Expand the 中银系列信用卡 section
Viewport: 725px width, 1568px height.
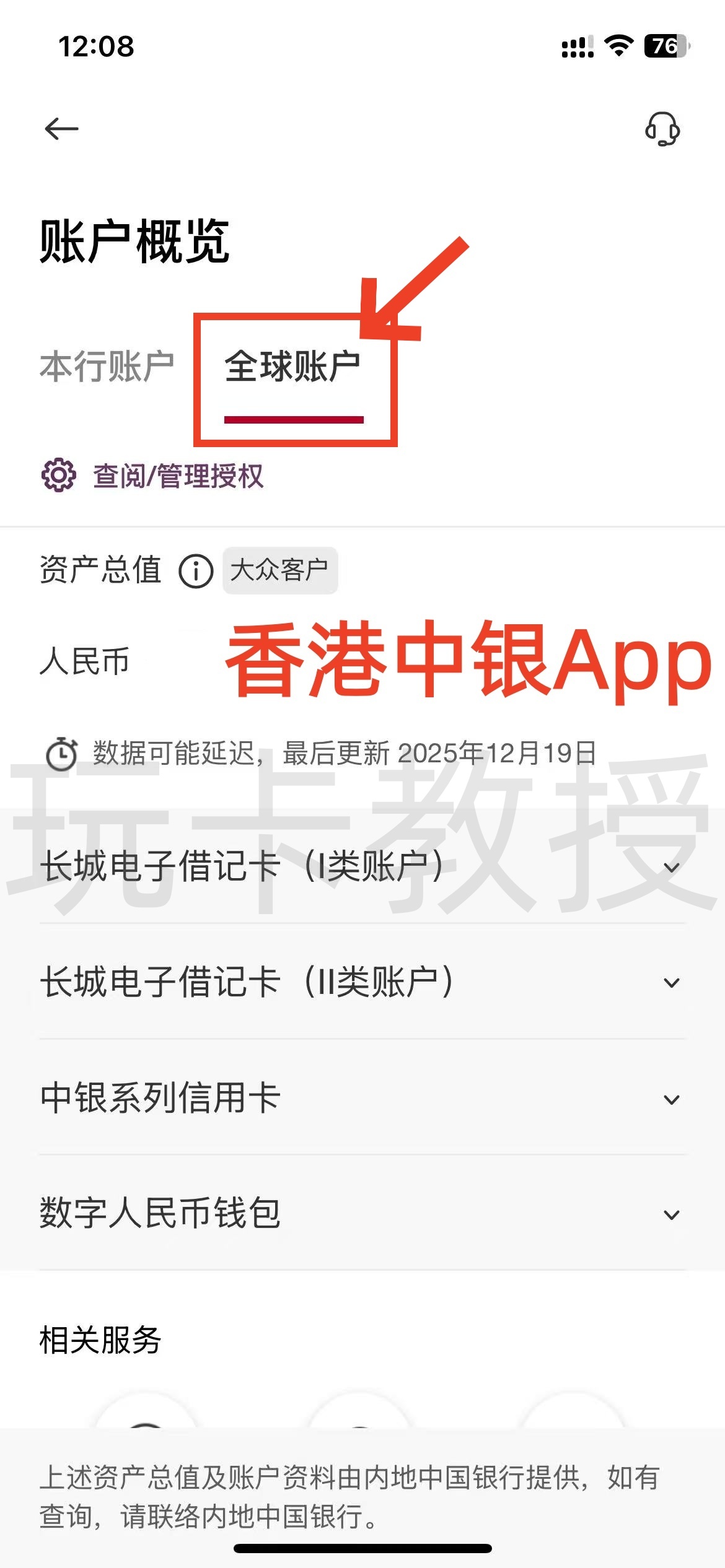point(362,1099)
